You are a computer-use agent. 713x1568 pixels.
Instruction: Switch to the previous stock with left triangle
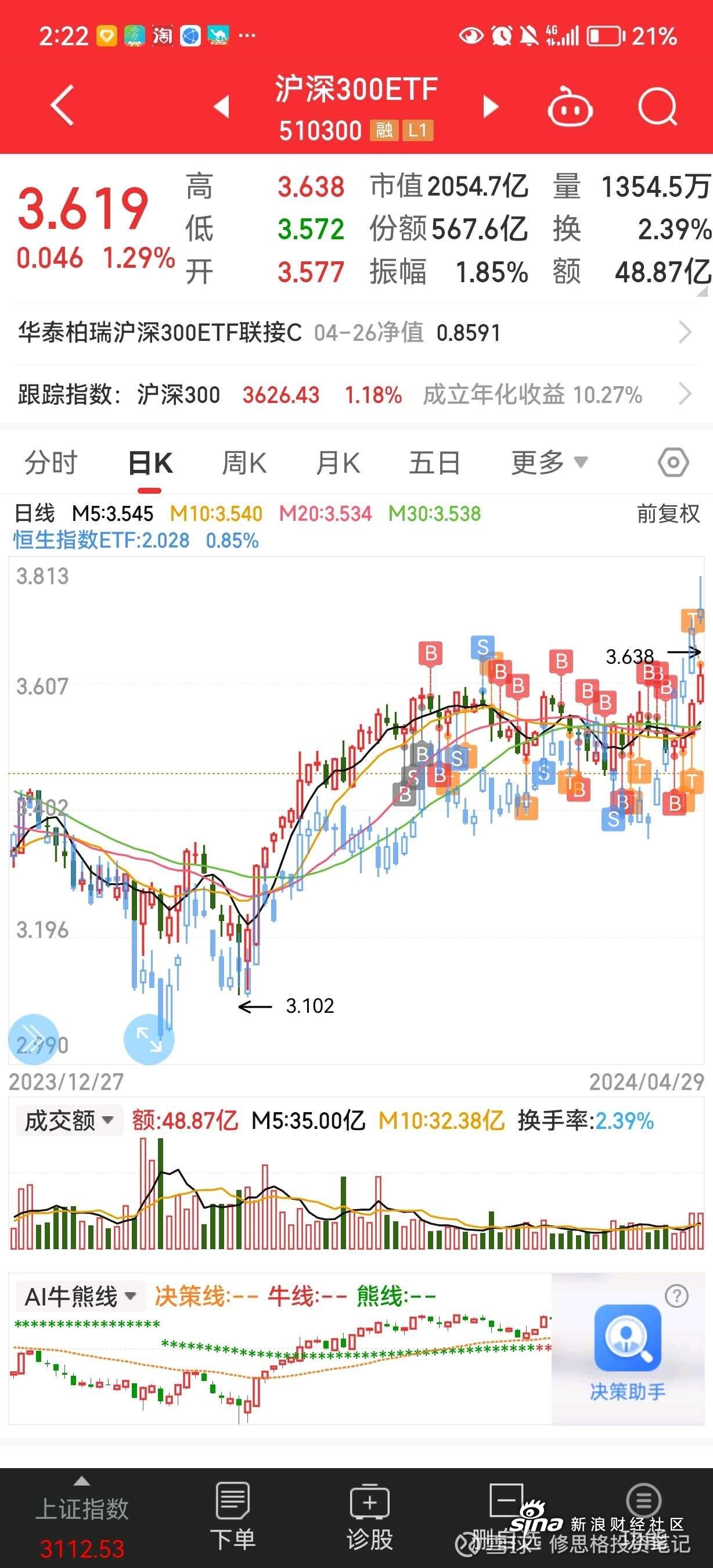coord(222,106)
